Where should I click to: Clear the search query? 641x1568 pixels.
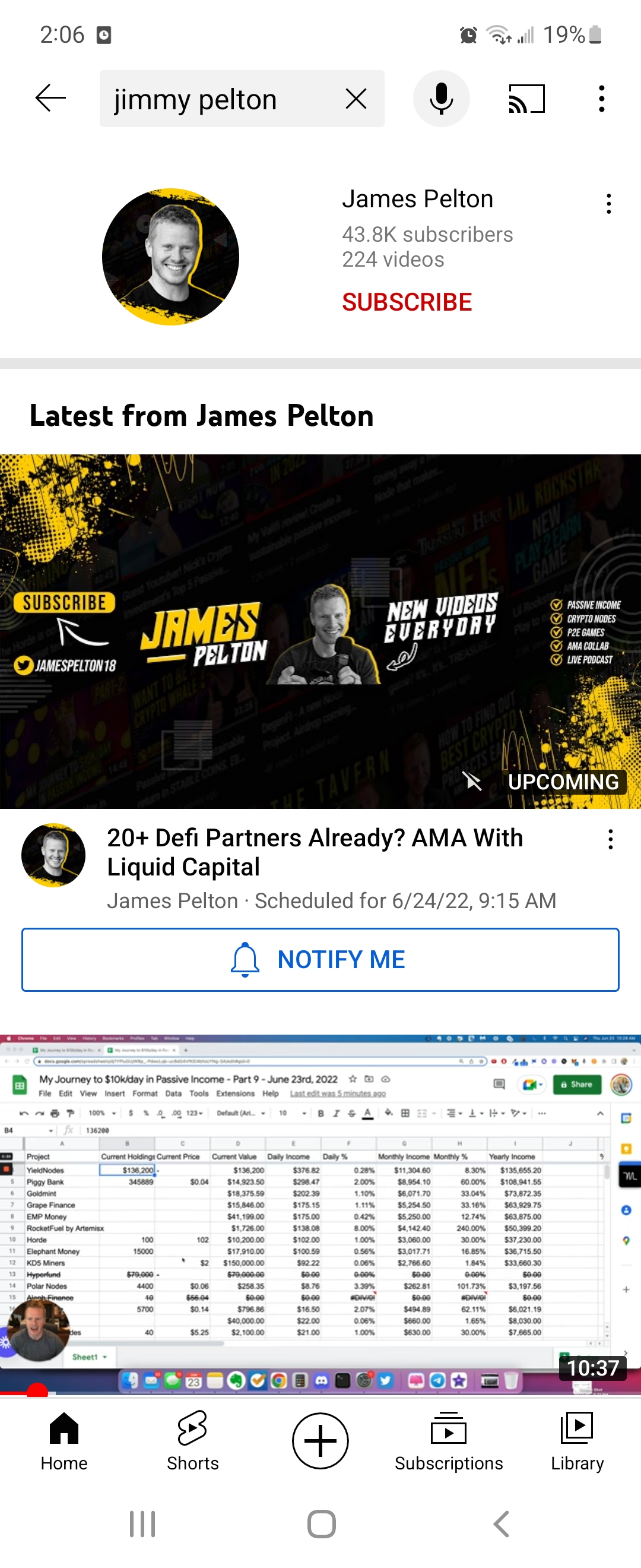pyautogui.click(x=356, y=99)
